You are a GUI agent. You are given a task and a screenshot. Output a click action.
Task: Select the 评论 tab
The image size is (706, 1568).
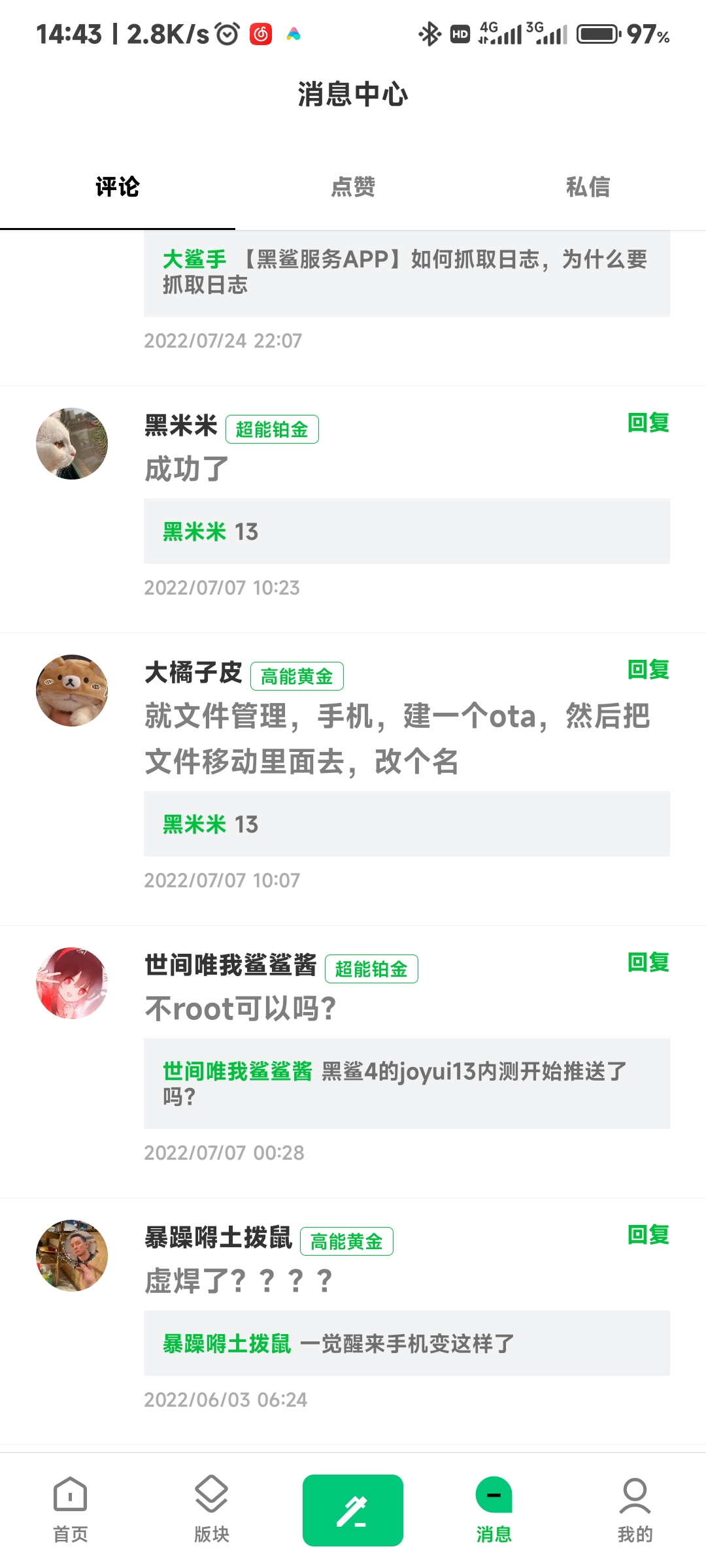tap(118, 188)
